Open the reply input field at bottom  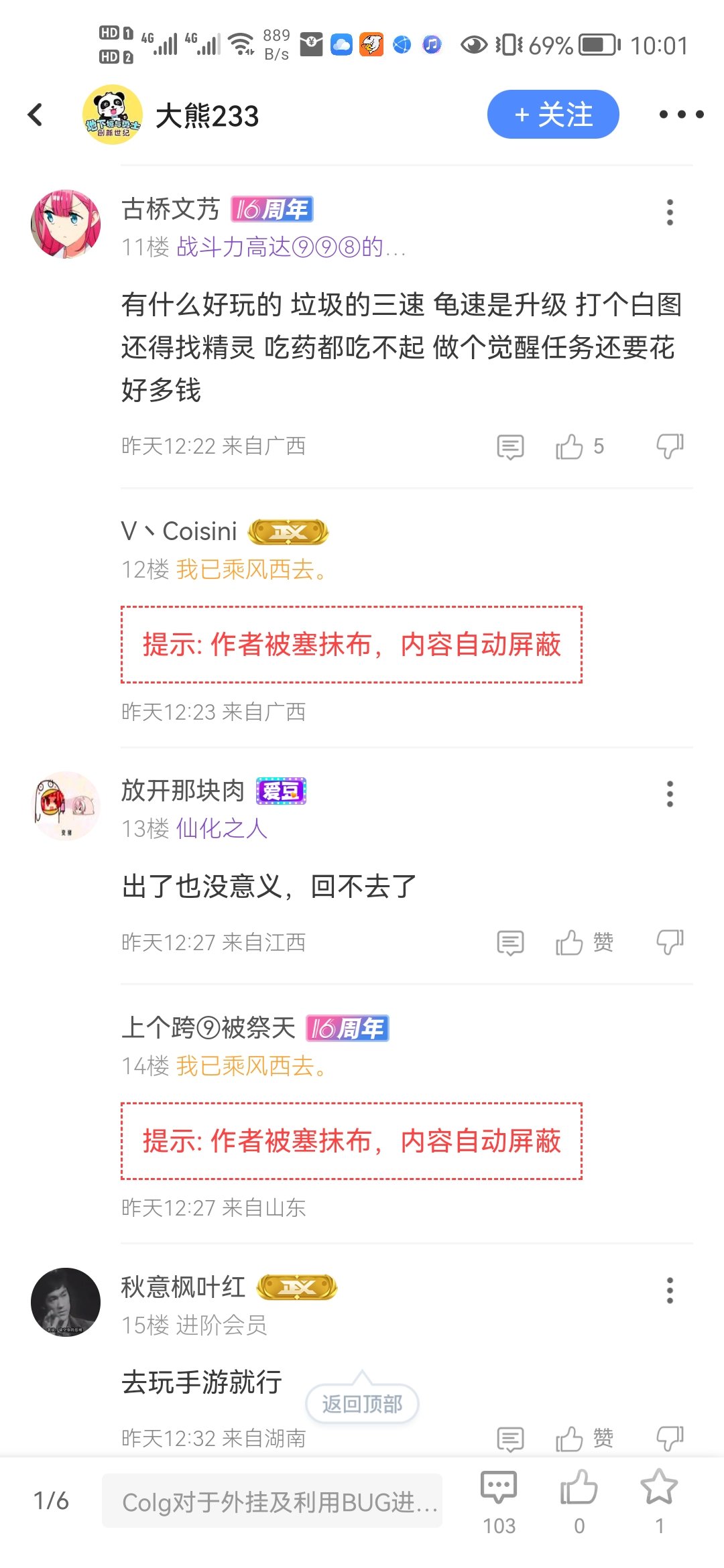[271, 1501]
